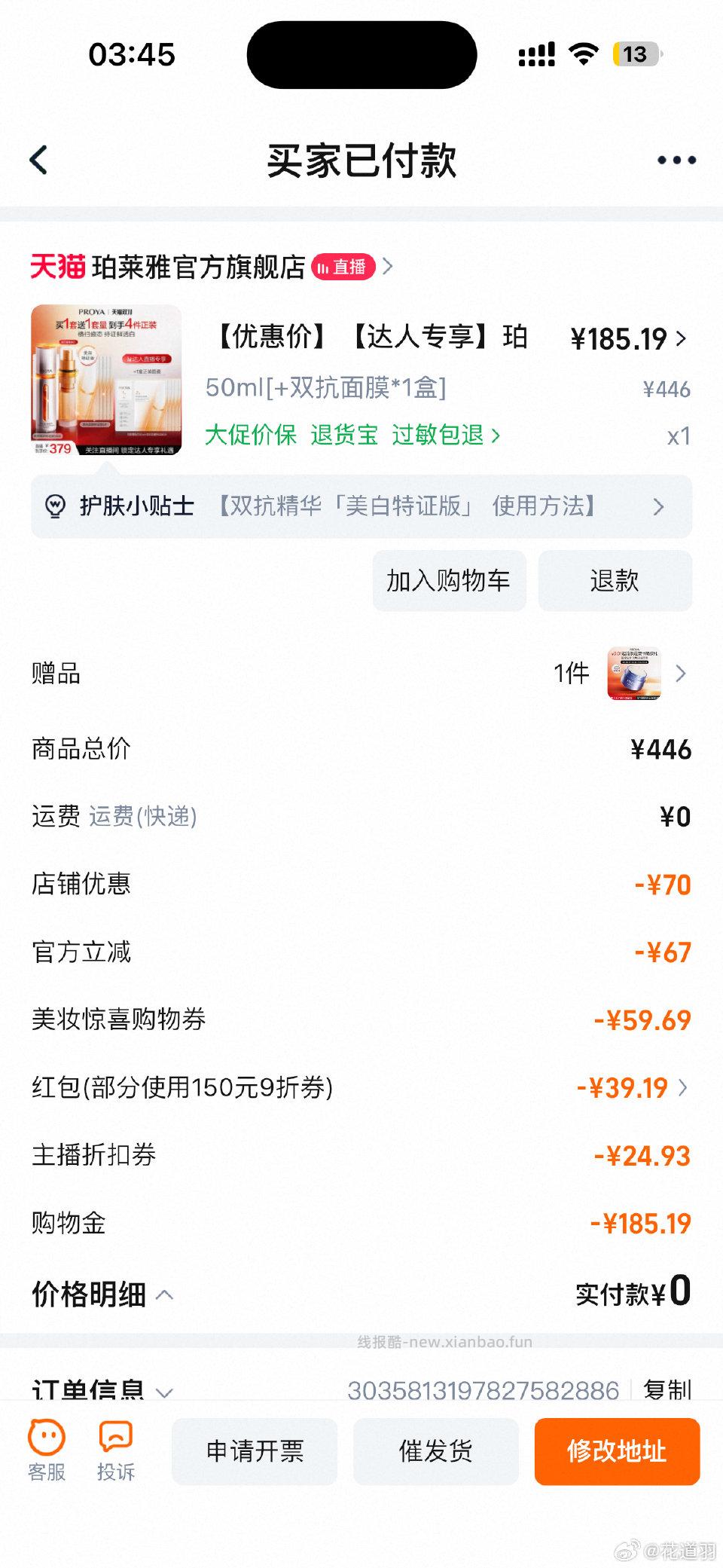Tap the back arrow to exit order page
The height and width of the screenshot is (1568, 723).
(38, 160)
